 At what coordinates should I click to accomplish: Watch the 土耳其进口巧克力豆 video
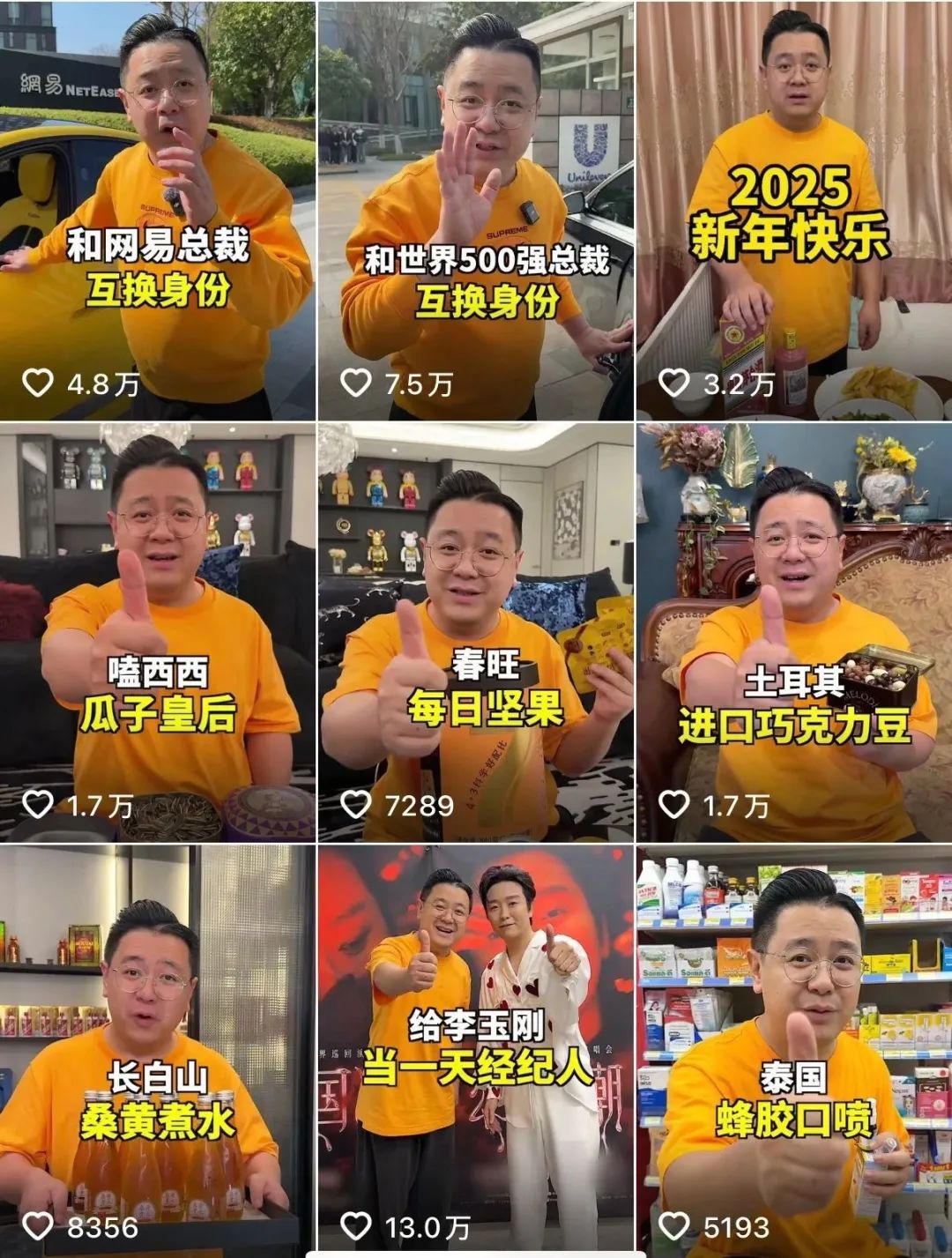[x=794, y=631]
